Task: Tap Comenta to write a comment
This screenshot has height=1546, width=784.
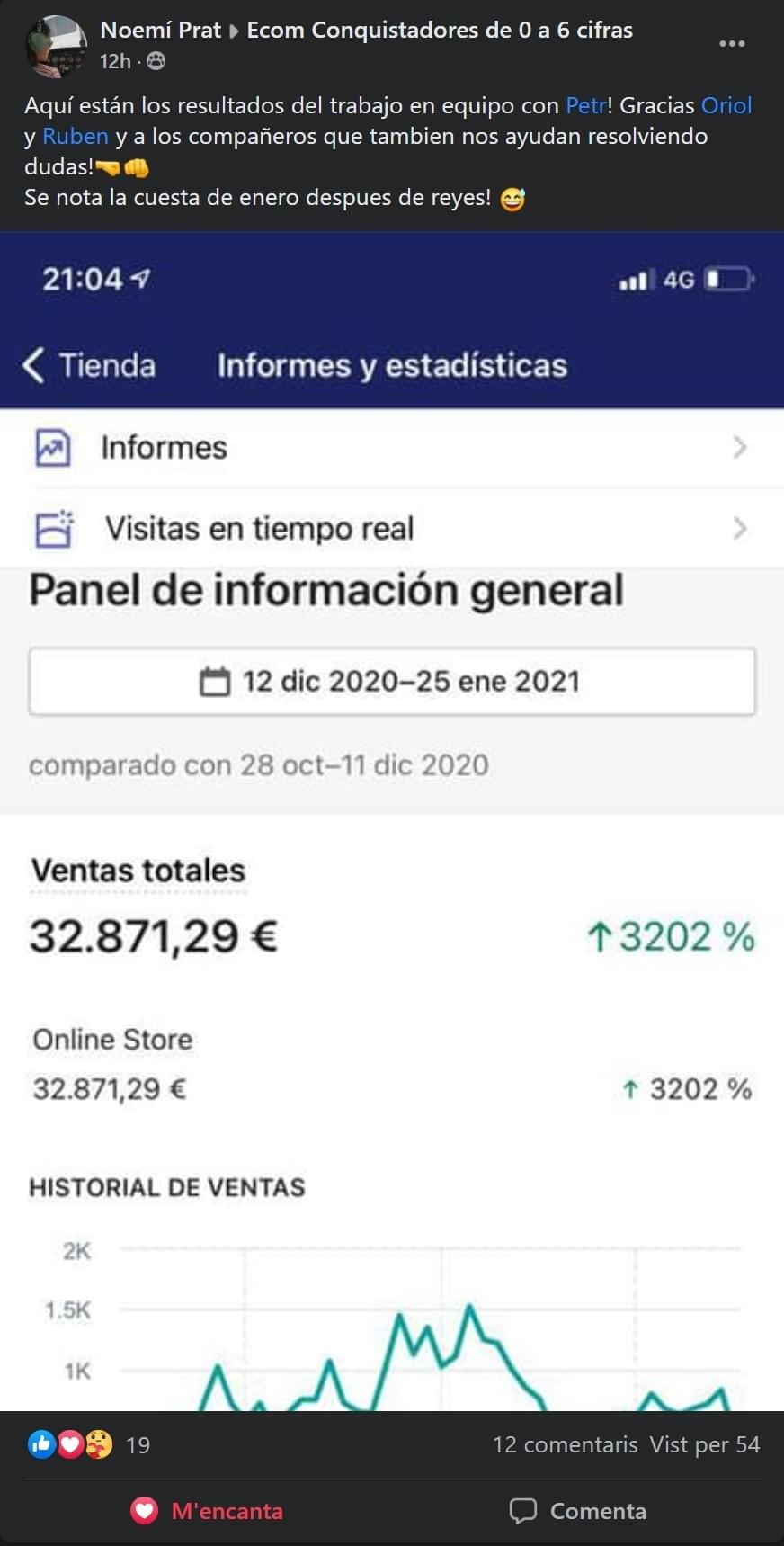Action: [578, 1511]
